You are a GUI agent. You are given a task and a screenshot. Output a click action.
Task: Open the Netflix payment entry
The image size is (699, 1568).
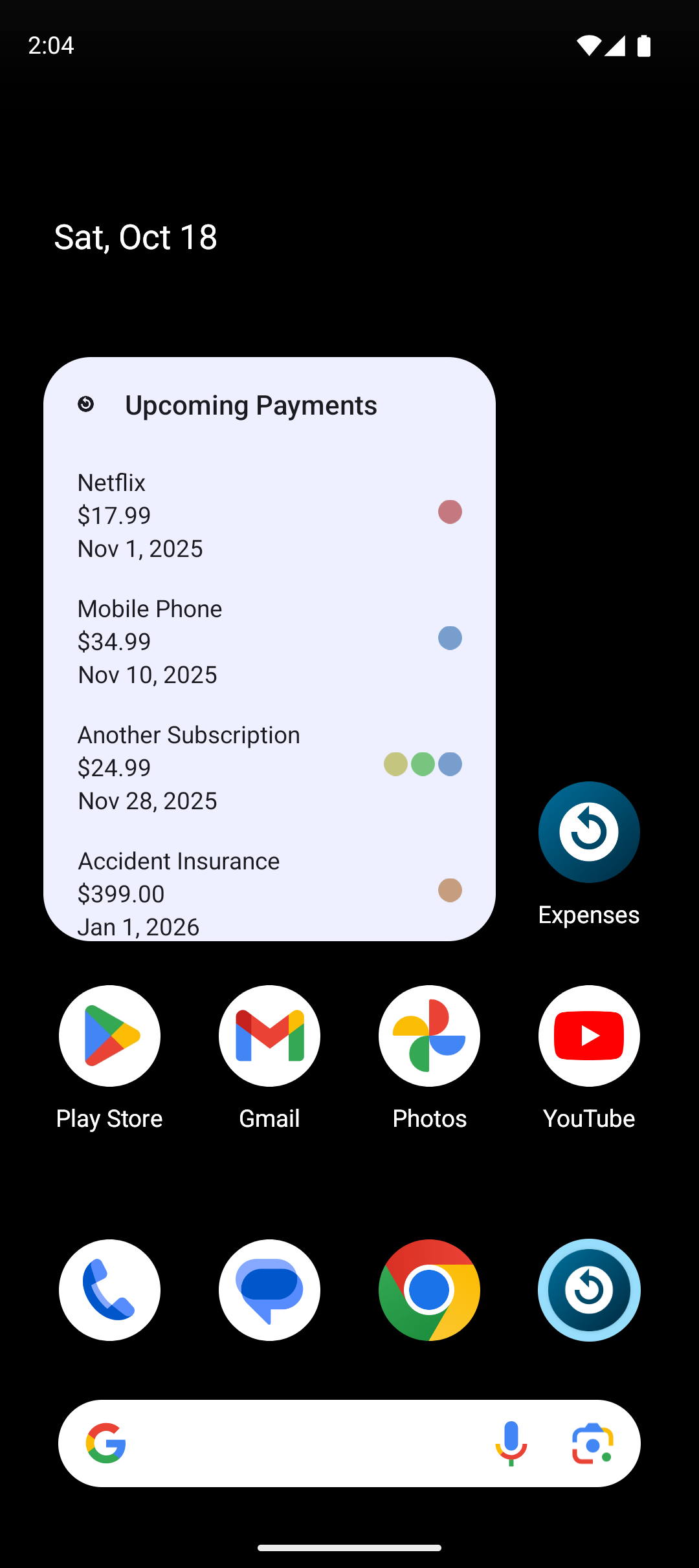(x=259, y=515)
